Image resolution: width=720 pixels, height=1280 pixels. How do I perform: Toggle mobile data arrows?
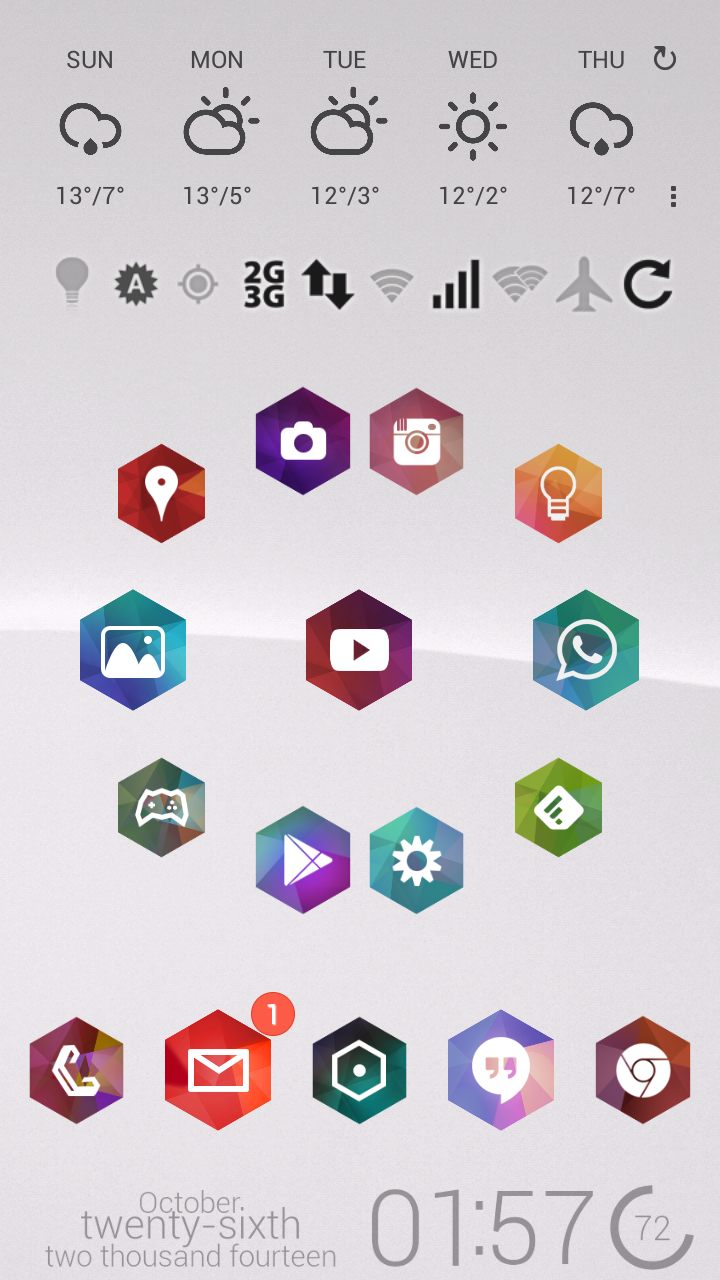[328, 285]
